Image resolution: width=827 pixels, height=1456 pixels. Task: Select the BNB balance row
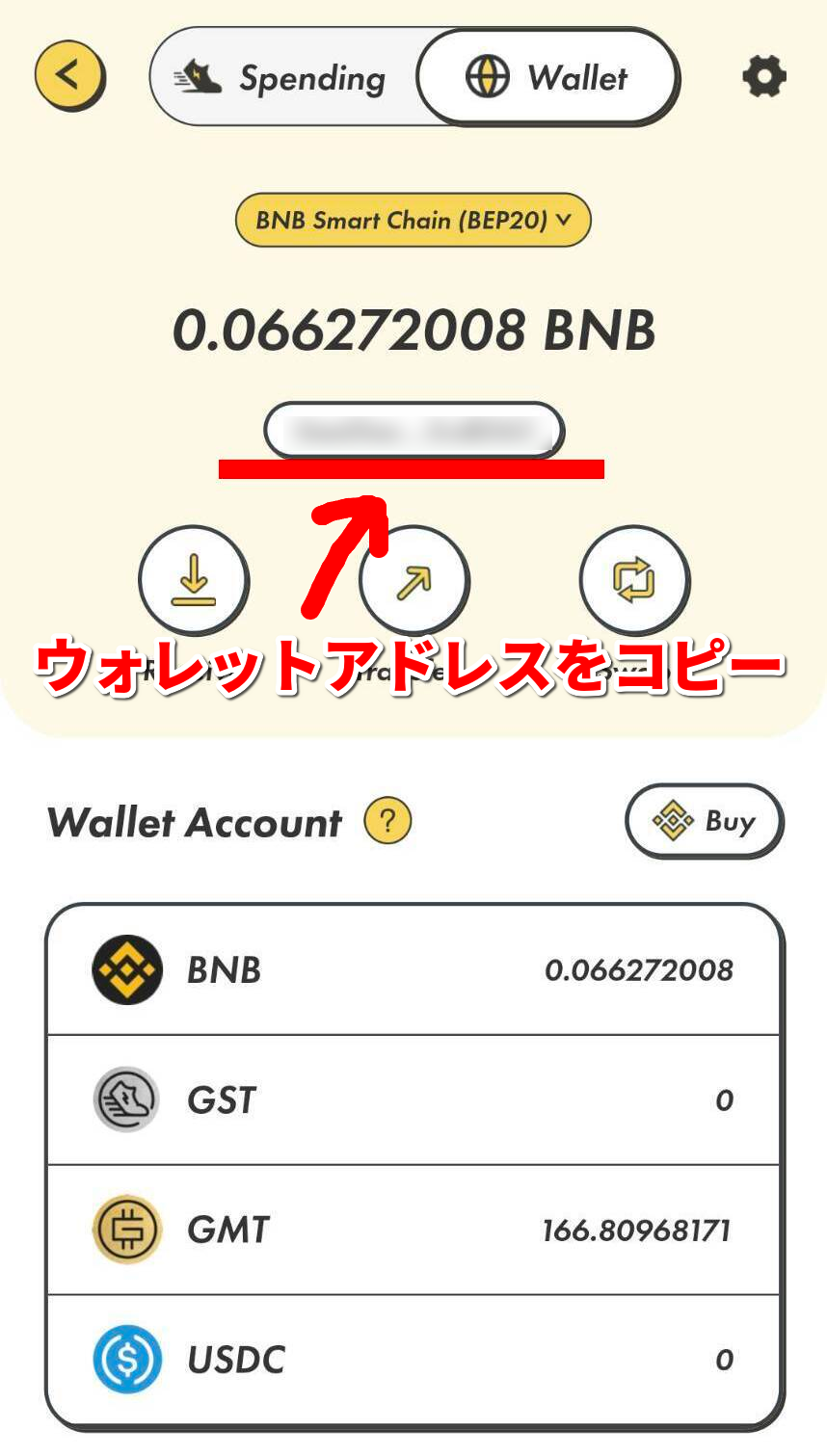[413, 969]
